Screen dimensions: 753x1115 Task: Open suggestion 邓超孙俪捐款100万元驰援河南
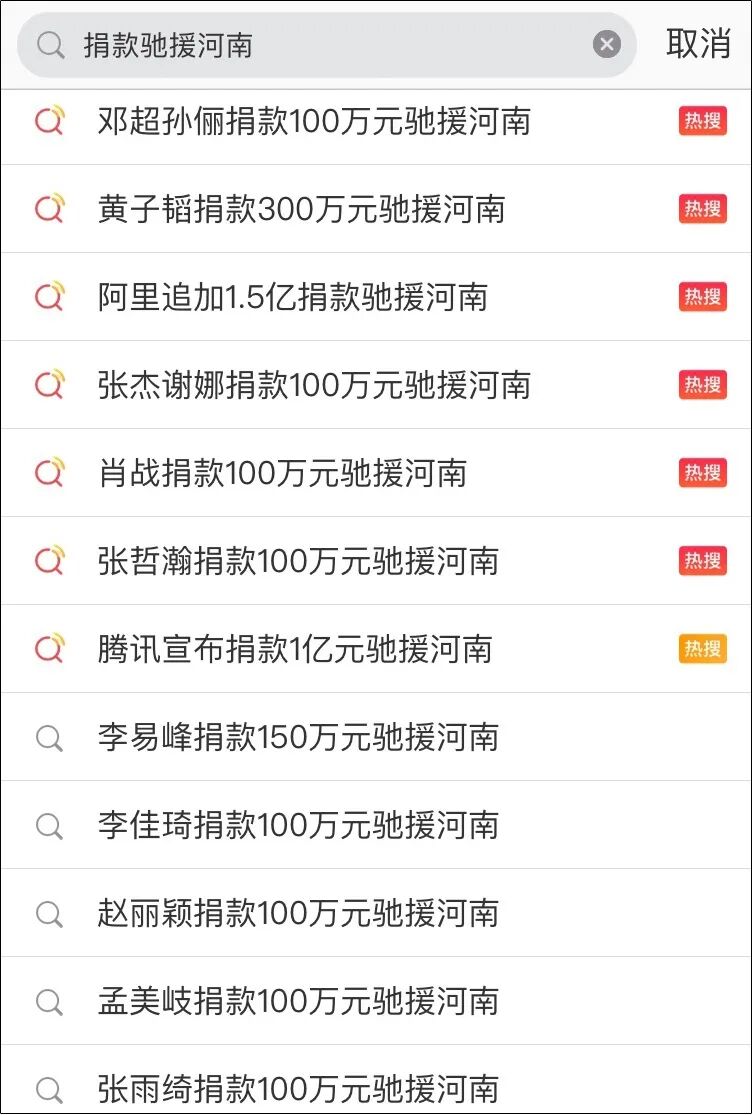coord(314,122)
